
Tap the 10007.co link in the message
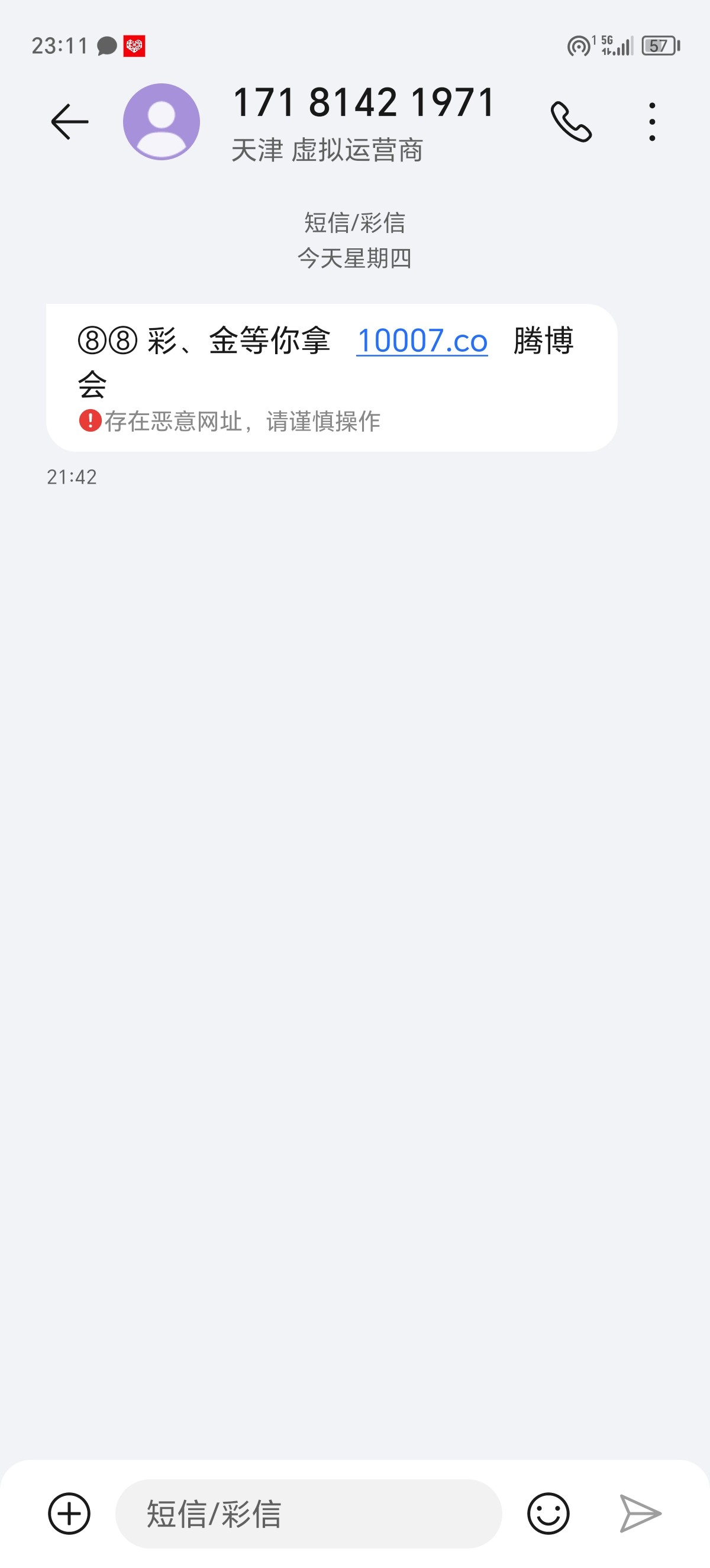click(421, 341)
